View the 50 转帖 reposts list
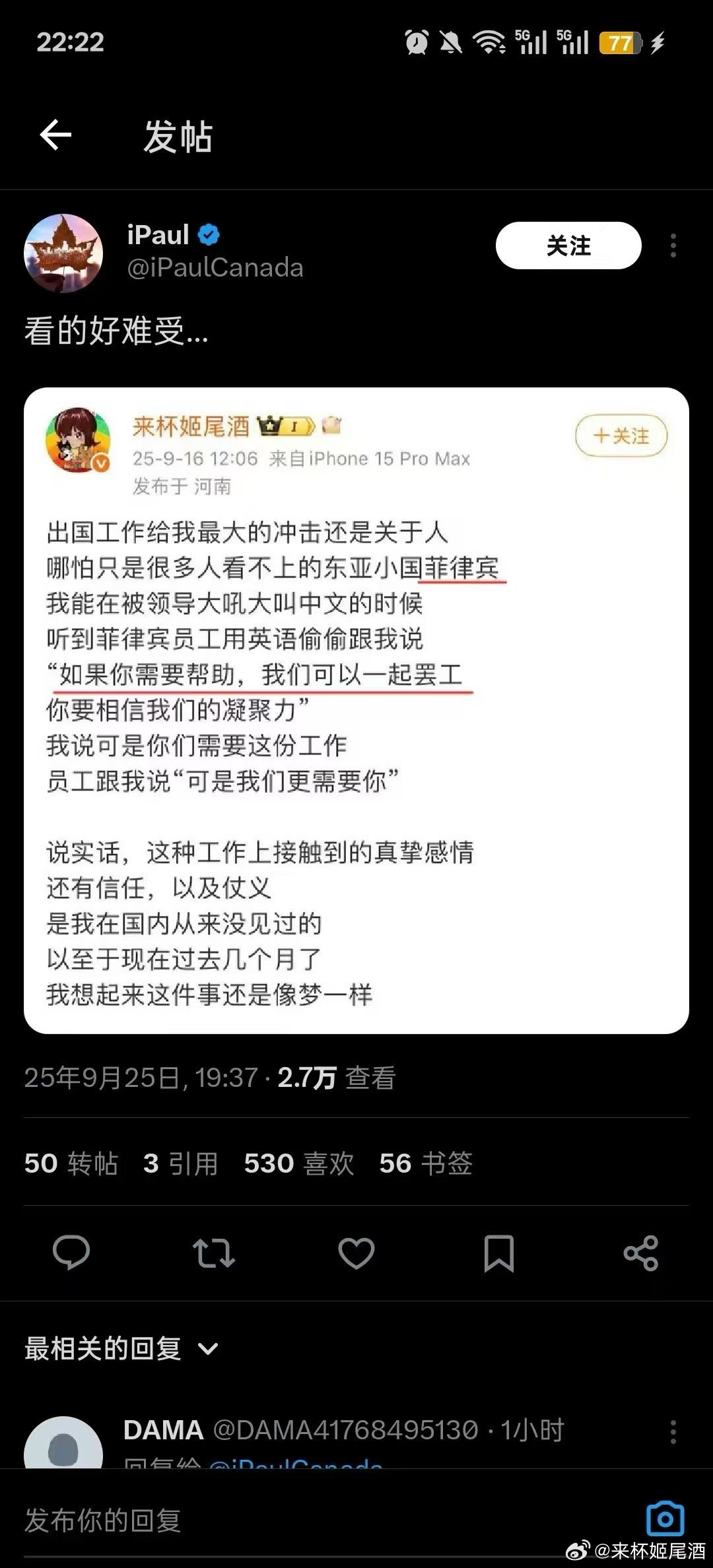Screen dimensions: 713x1568 (71, 1163)
